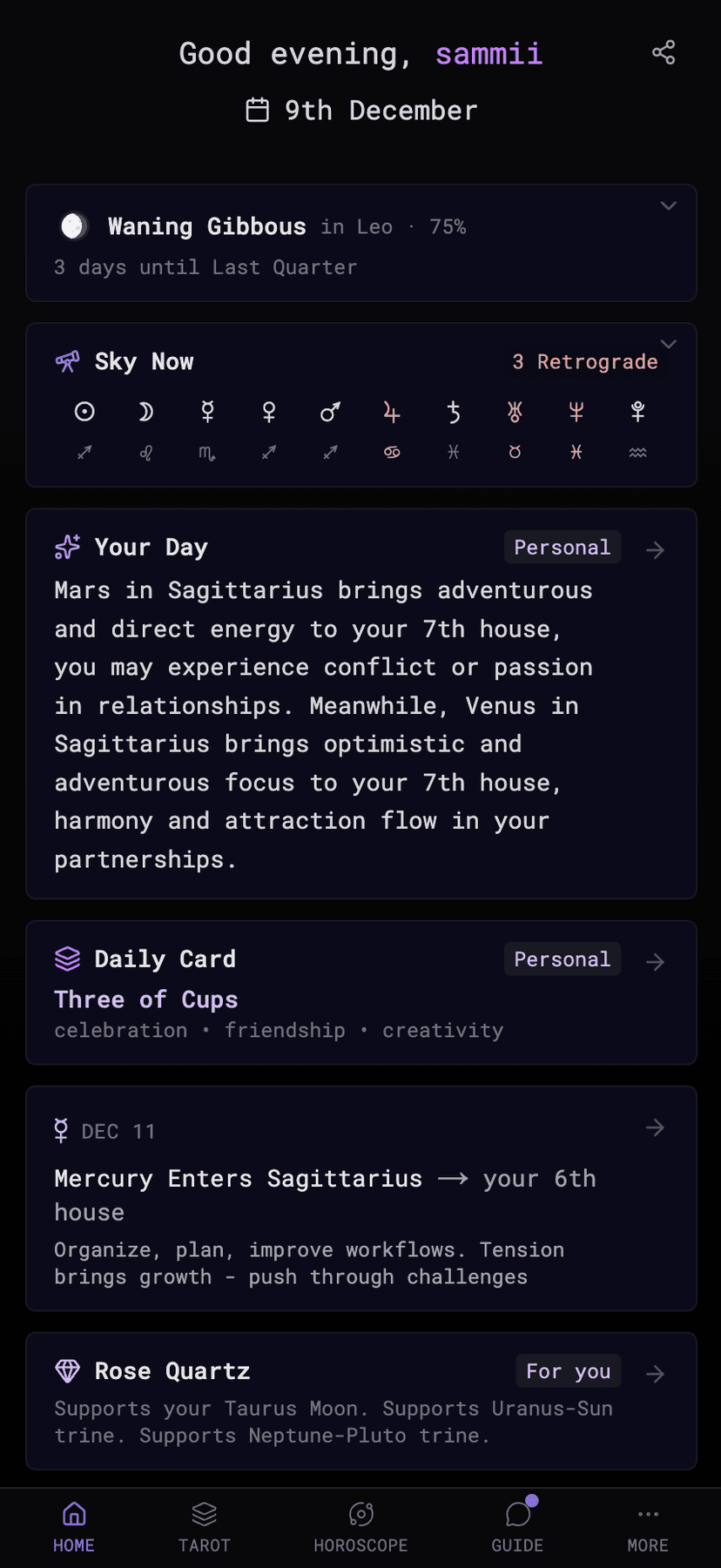Screen dimensions: 721x1568
Task: Select the Pluto symbol in Sky Now
Action: tap(637, 412)
